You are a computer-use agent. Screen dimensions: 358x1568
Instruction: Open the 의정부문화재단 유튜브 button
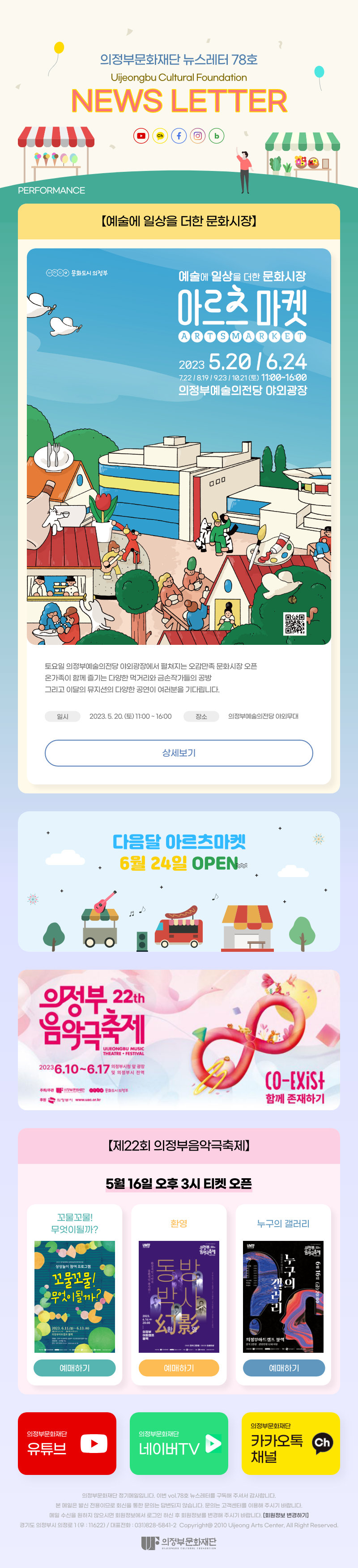67,1443
